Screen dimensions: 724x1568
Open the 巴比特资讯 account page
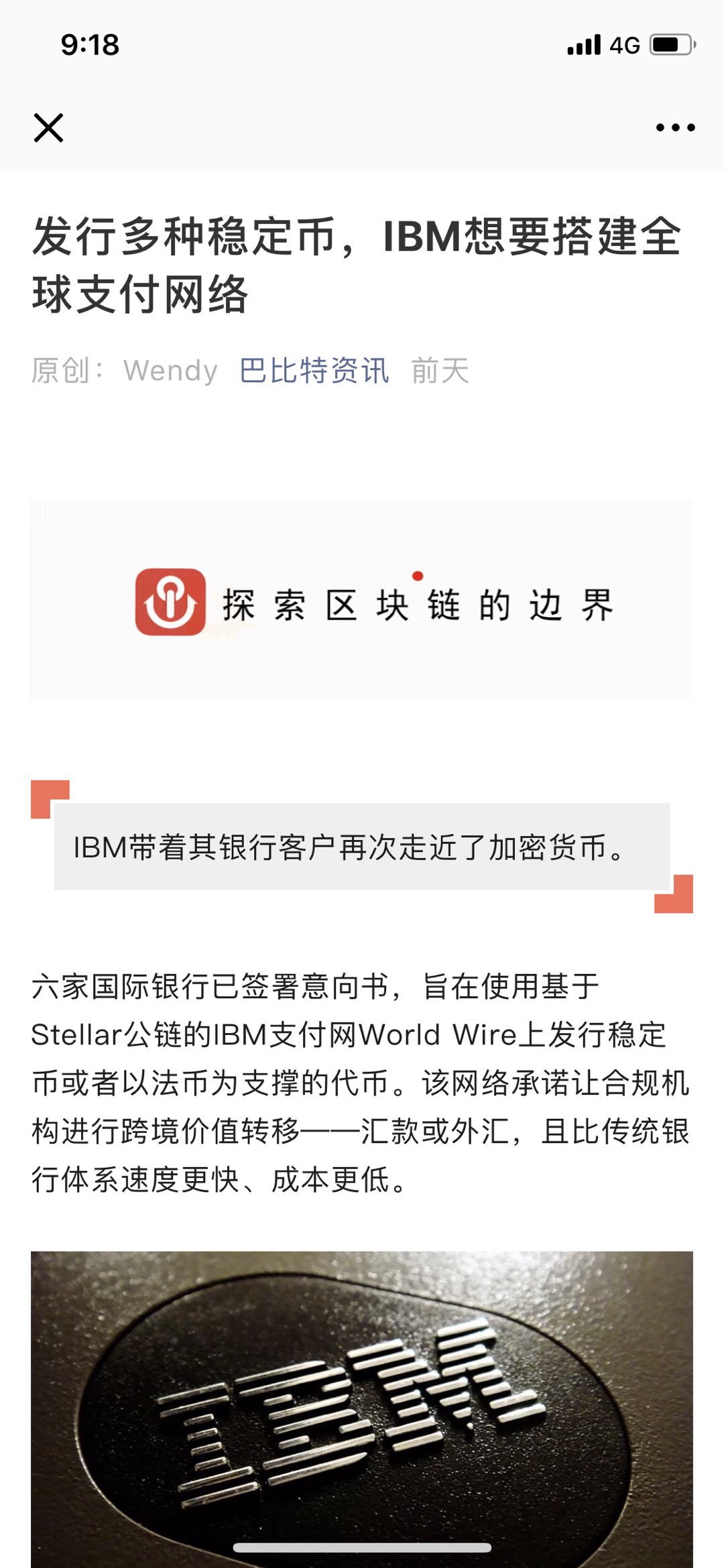(314, 371)
